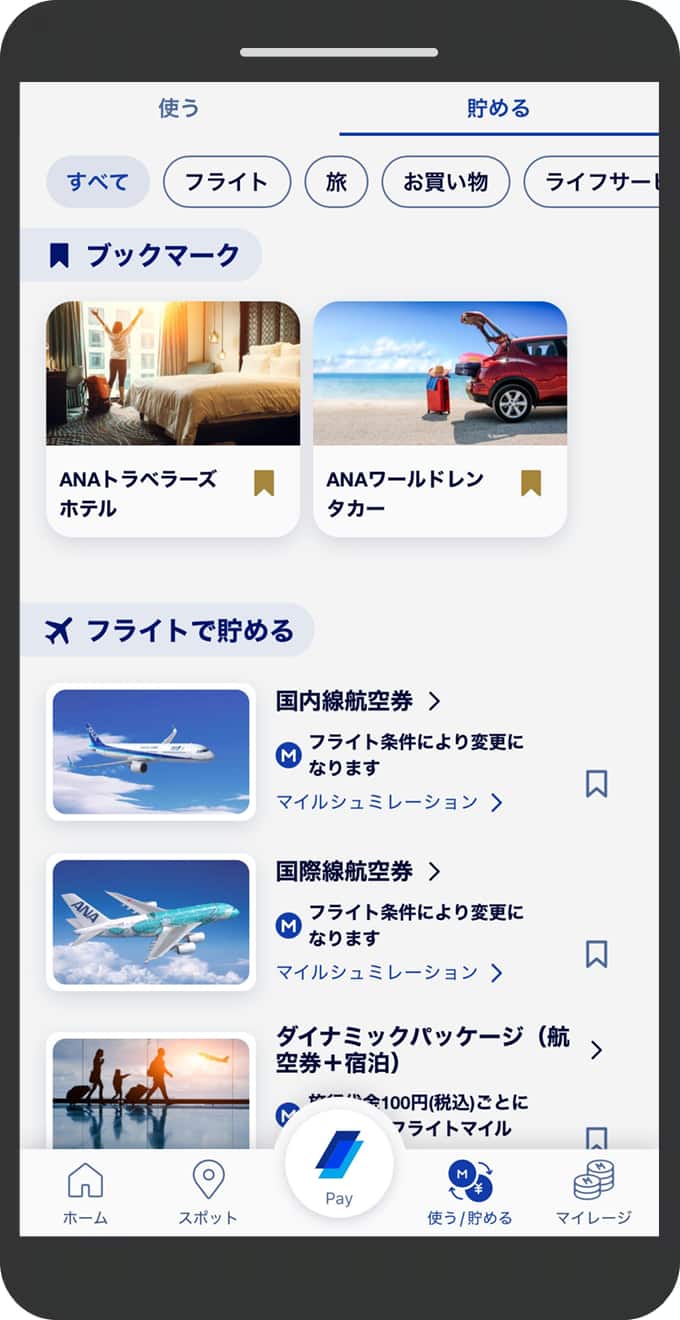Open 国内線航空券 details

click(358, 701)
